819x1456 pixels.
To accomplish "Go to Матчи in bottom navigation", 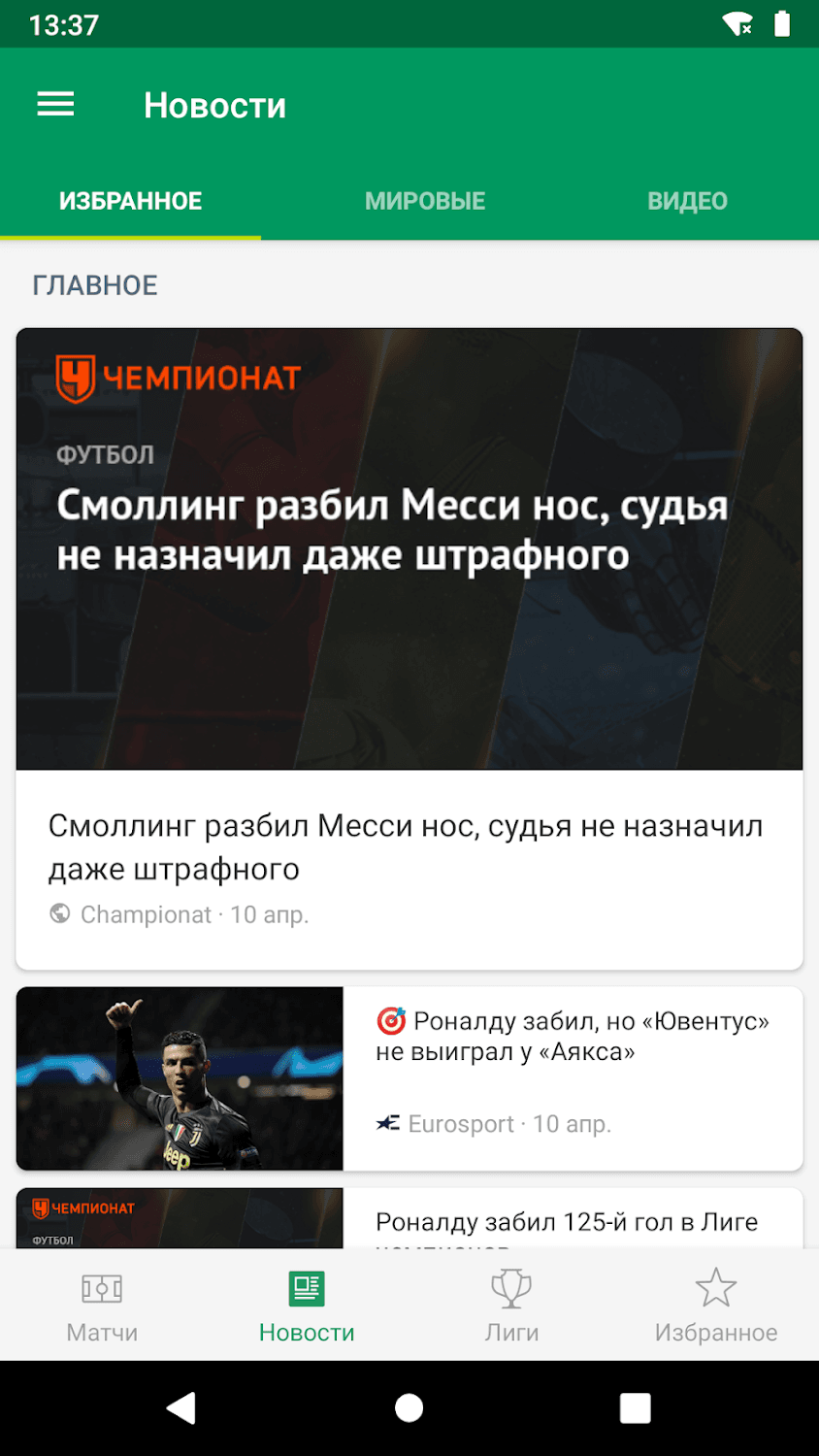I will pos(102,1306).
